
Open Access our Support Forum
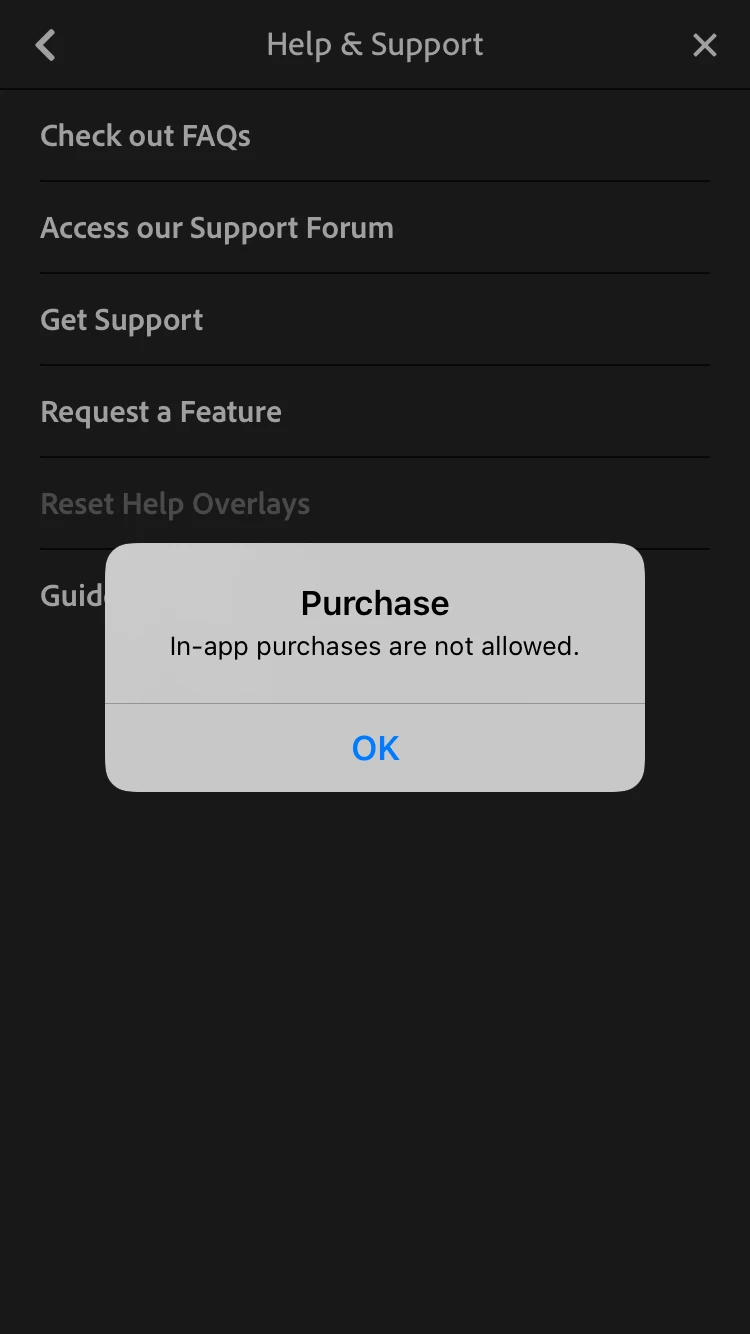coord(217,228)
